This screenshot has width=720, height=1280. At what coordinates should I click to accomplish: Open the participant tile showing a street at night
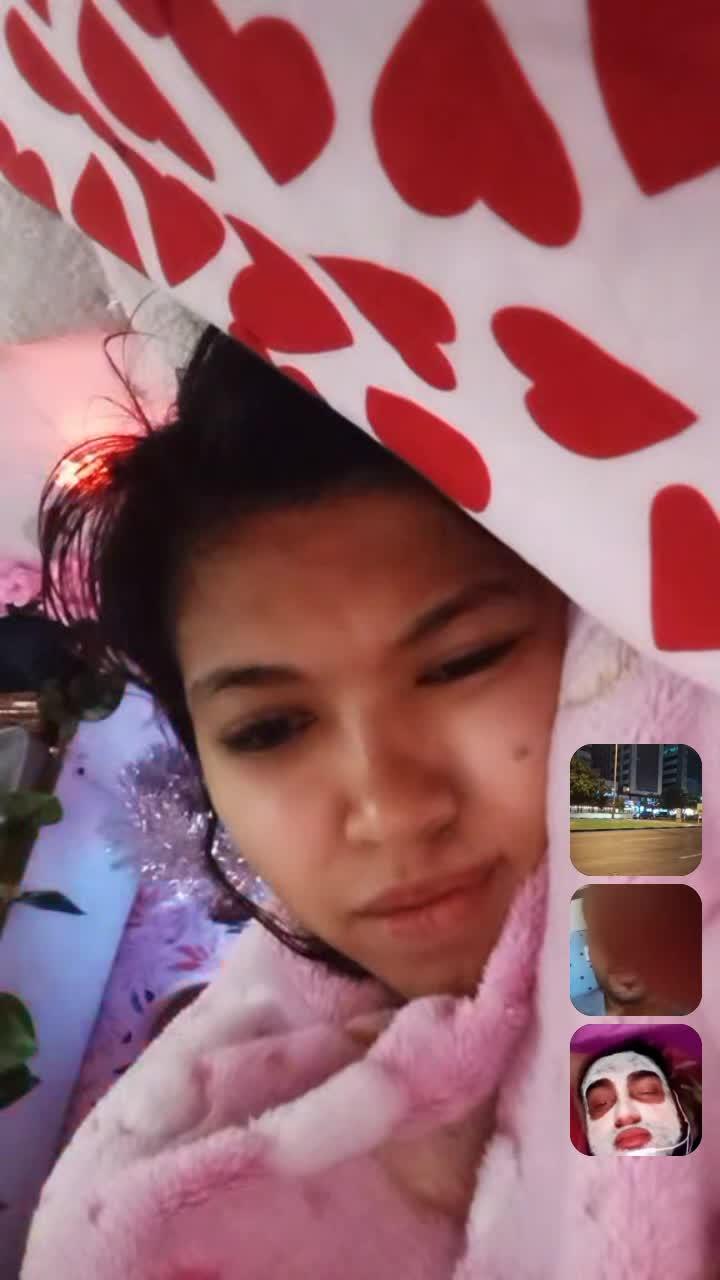pyautogui.click(x=635, y=809)
